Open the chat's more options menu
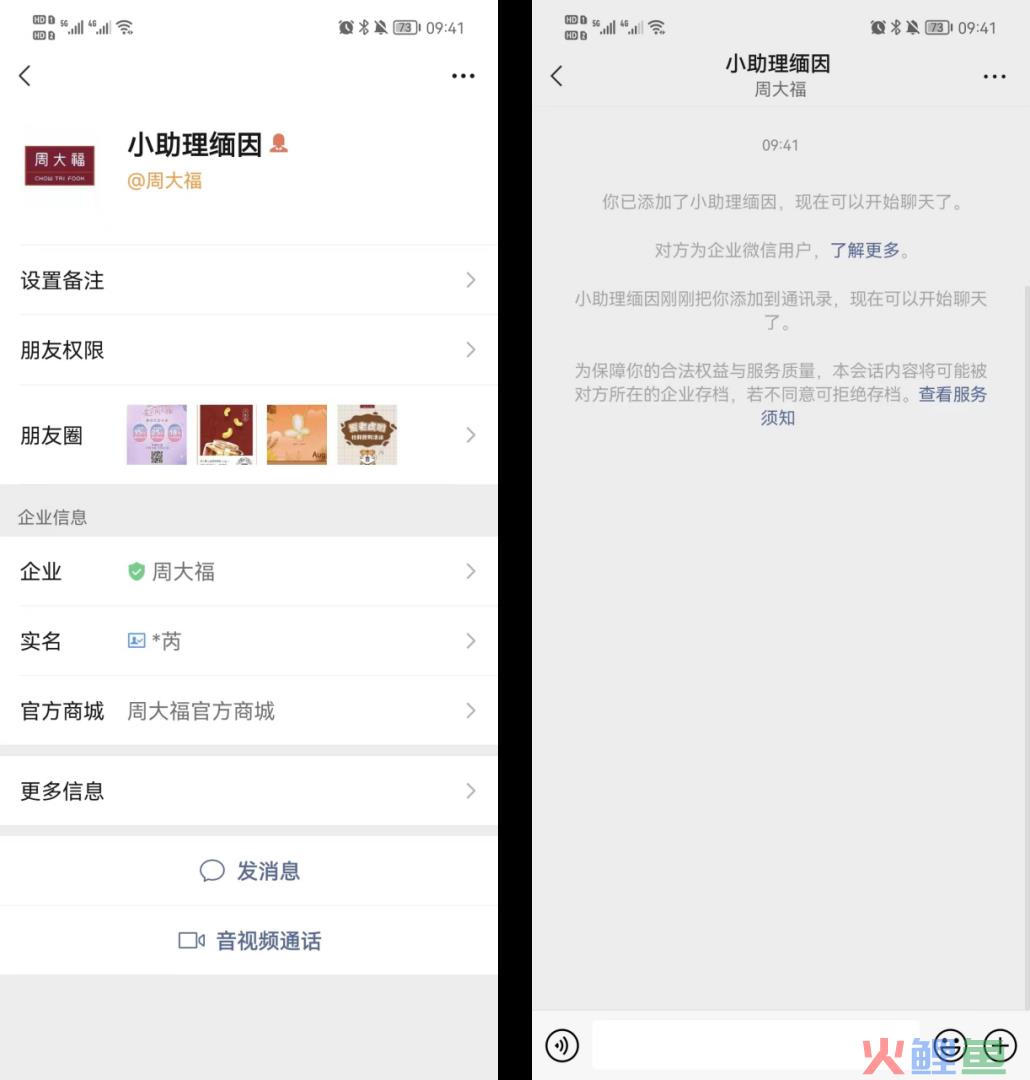The width and height of the screenshot is (1030, 1080). [x=993, y=76]
